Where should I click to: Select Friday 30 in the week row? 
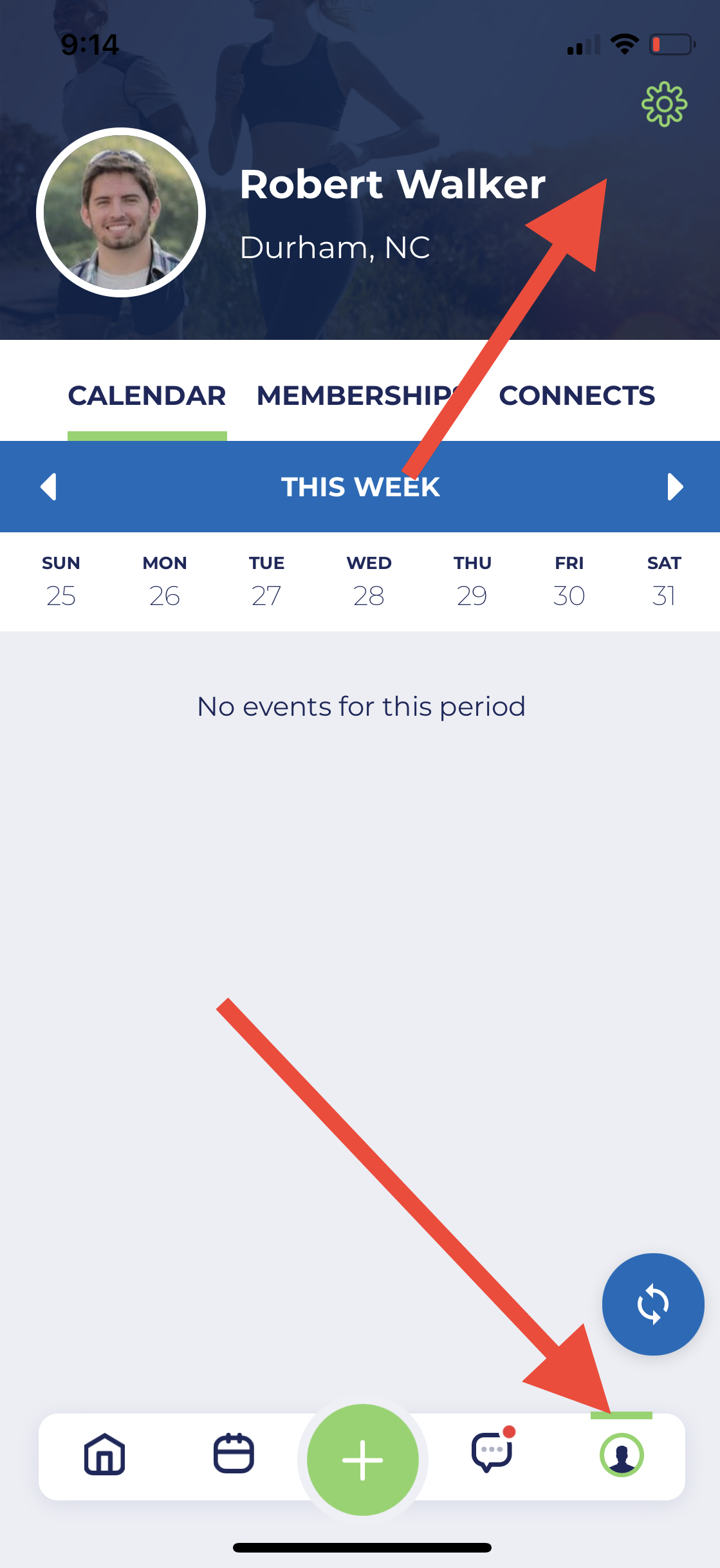tap(569, 581)
